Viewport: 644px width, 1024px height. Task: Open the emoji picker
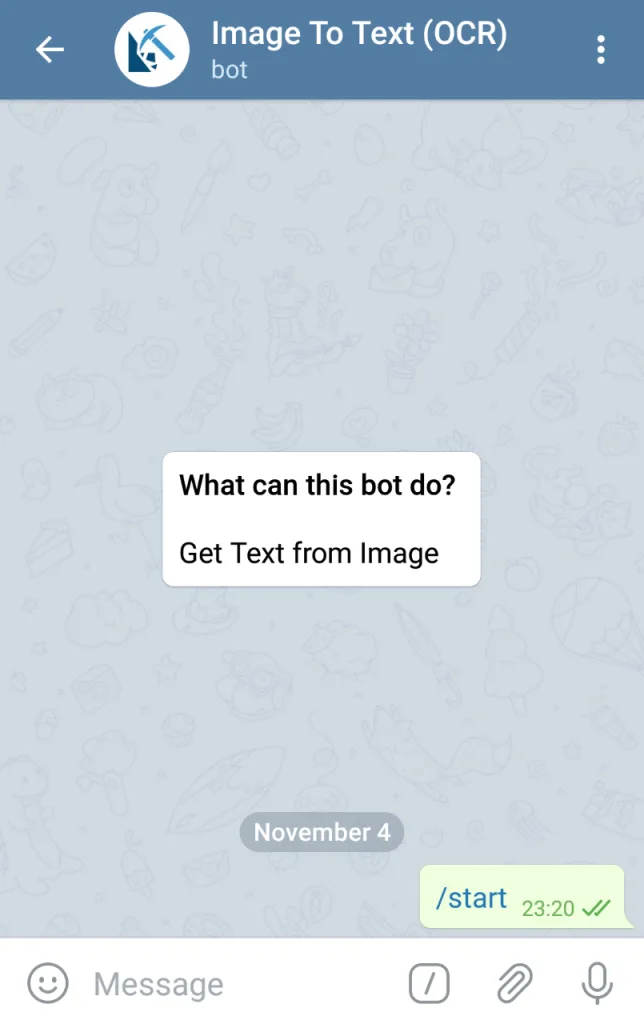(x=47, y=984)
